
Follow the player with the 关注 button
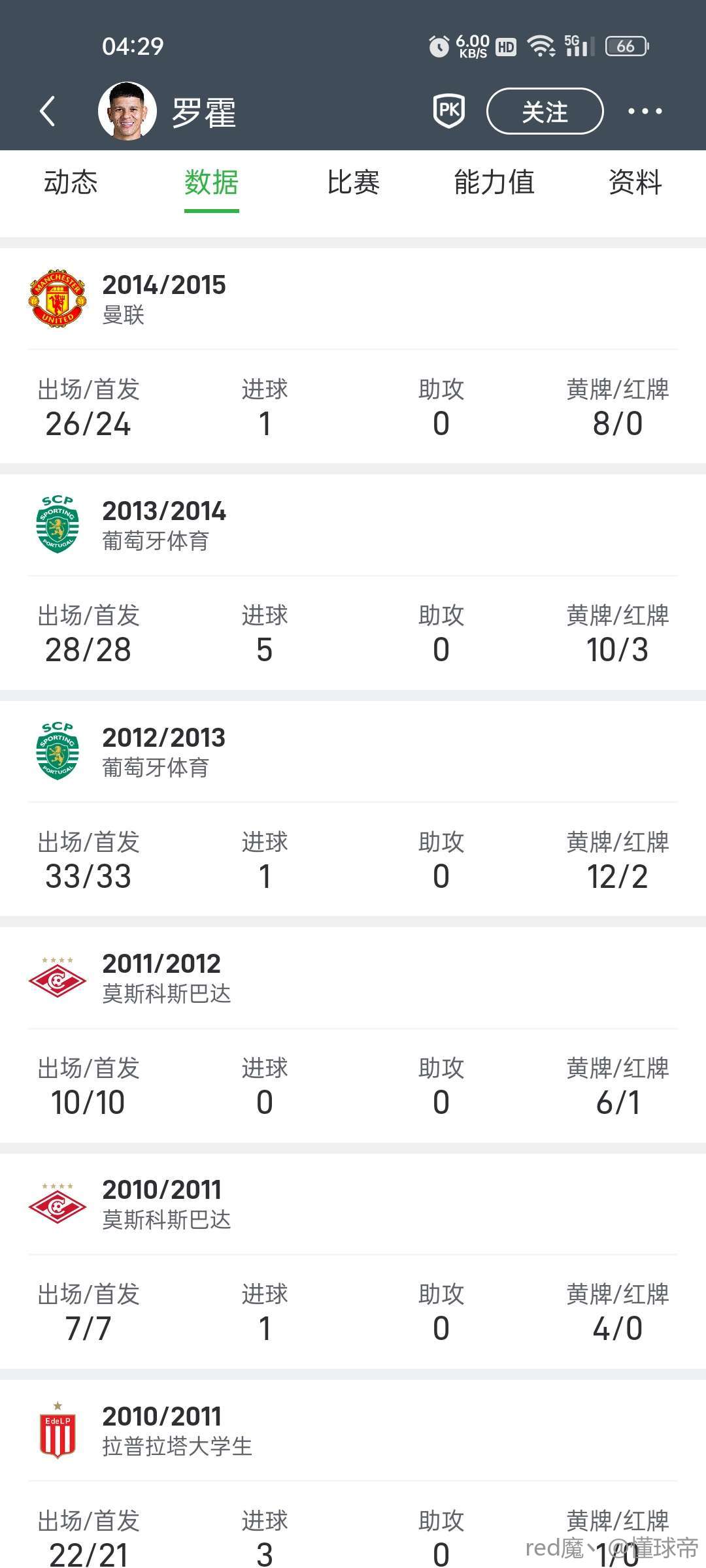pos(545,111)
